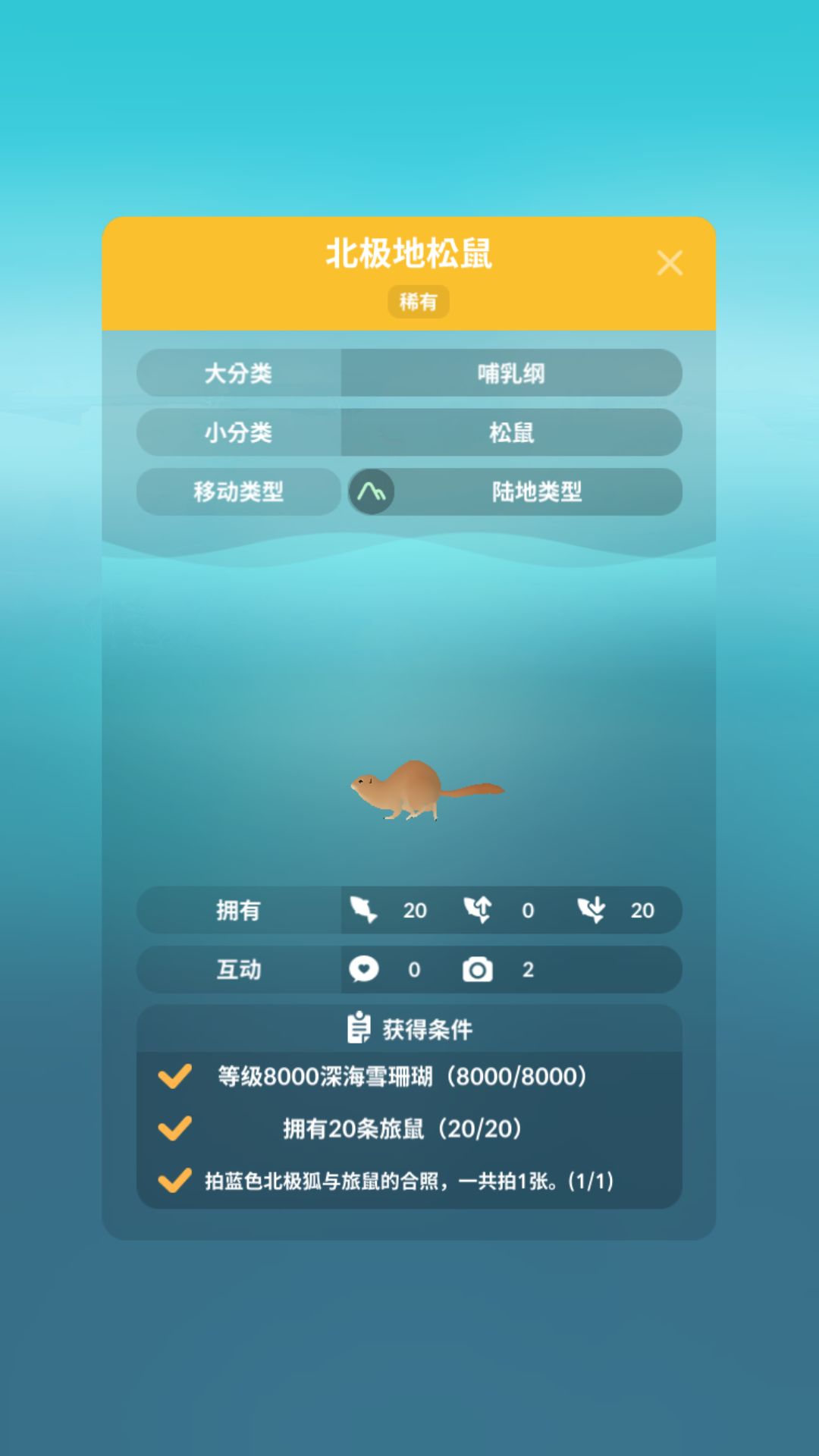Click the 稀有 rarity badge
Image resolution: width=819 pixels, height=1456 pixels.
419,301
